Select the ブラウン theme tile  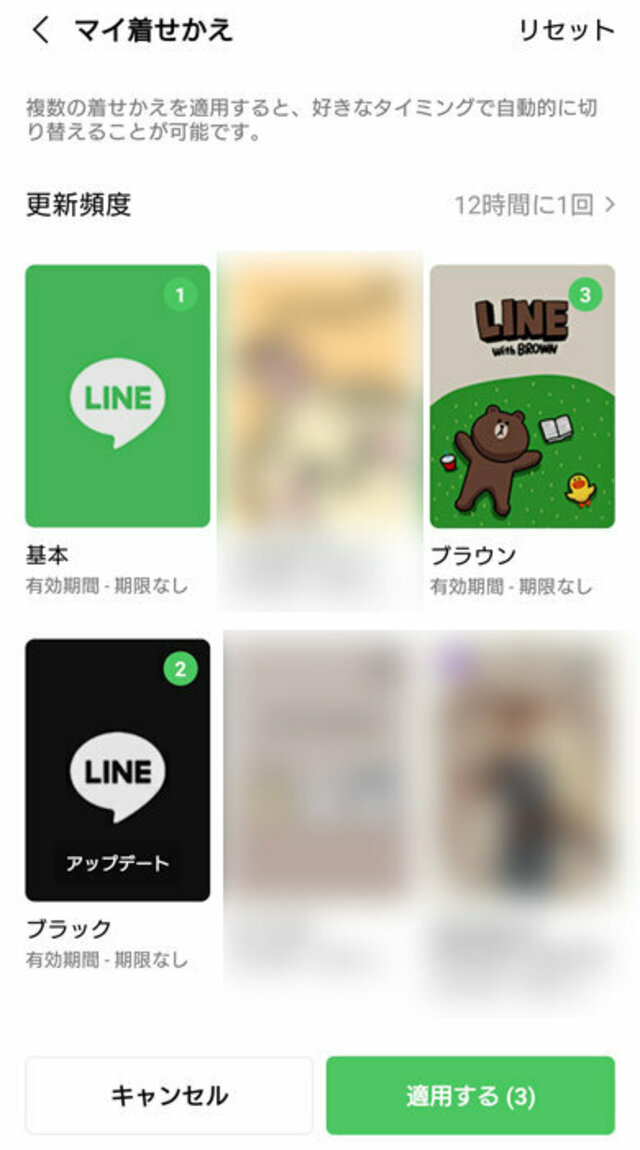pos(522,395)
